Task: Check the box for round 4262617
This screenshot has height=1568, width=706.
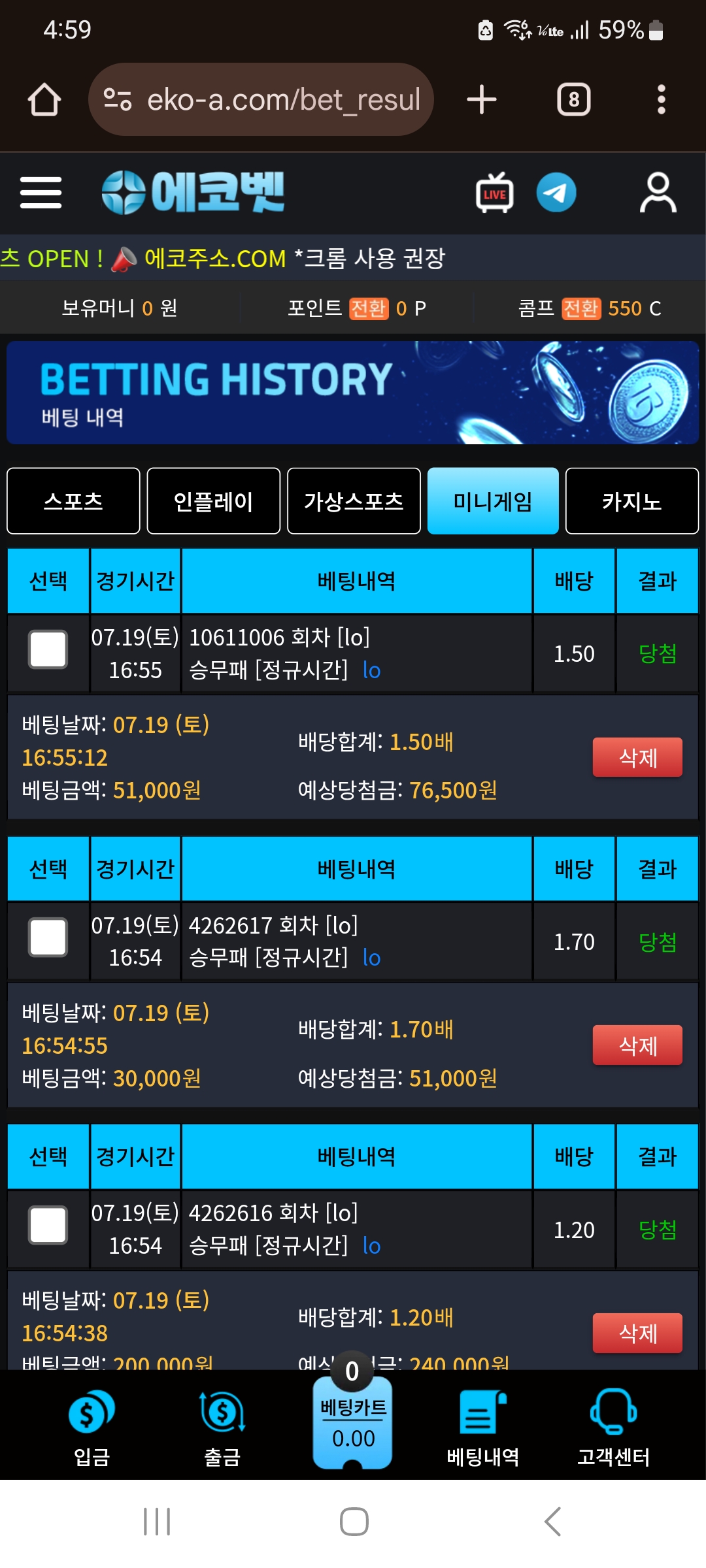Action: pyautogui.click(x=48, y=938)
